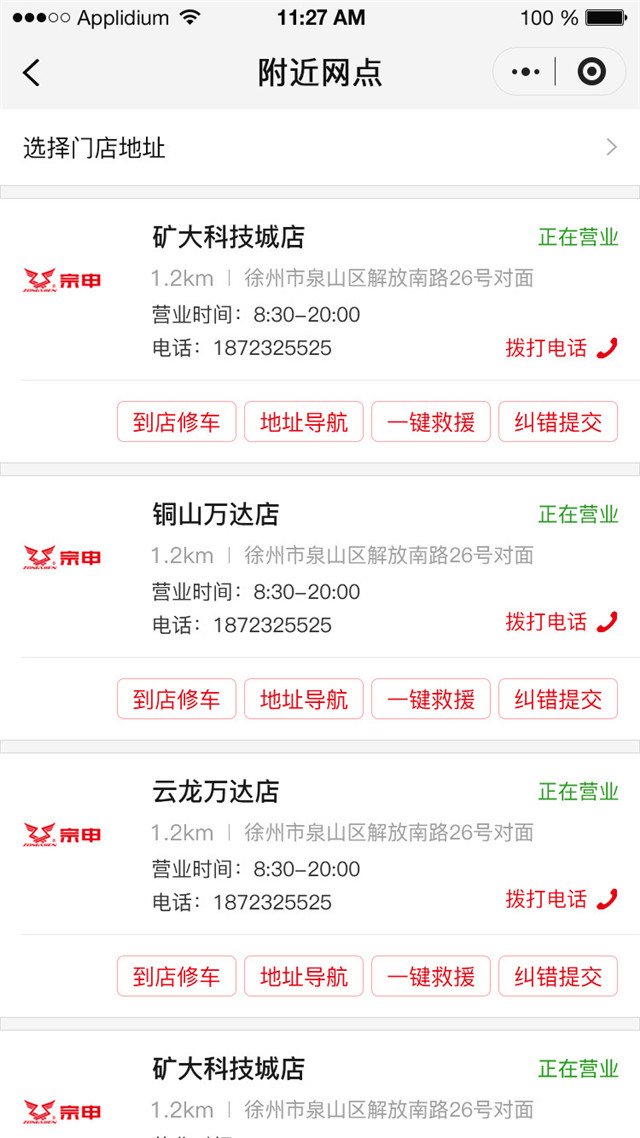Screen dimensions: 640x1138
Task: Open the mini program more-options menu
Action: tap(525, 72)
